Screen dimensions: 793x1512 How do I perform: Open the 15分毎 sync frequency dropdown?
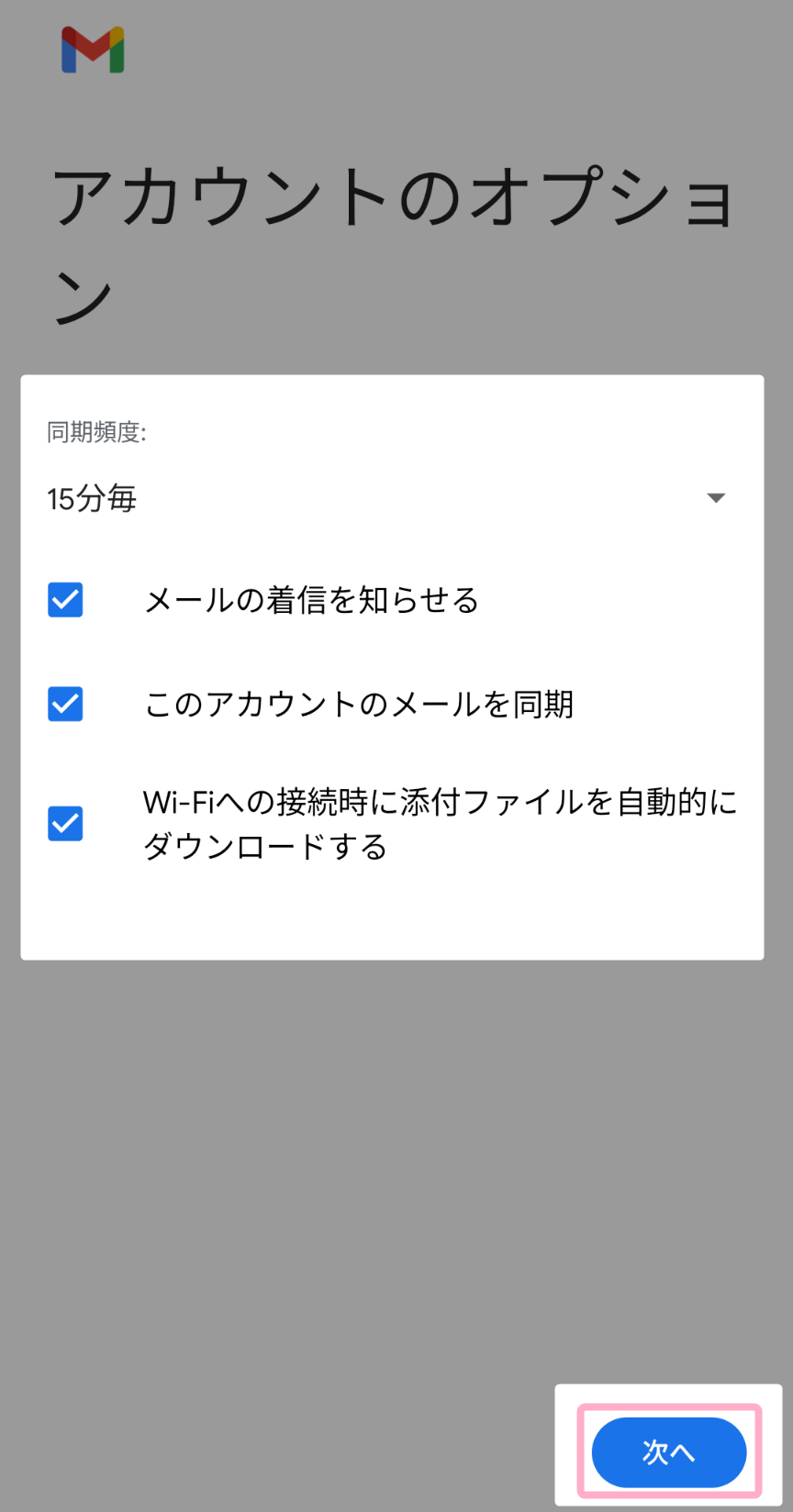pos(385,498)
